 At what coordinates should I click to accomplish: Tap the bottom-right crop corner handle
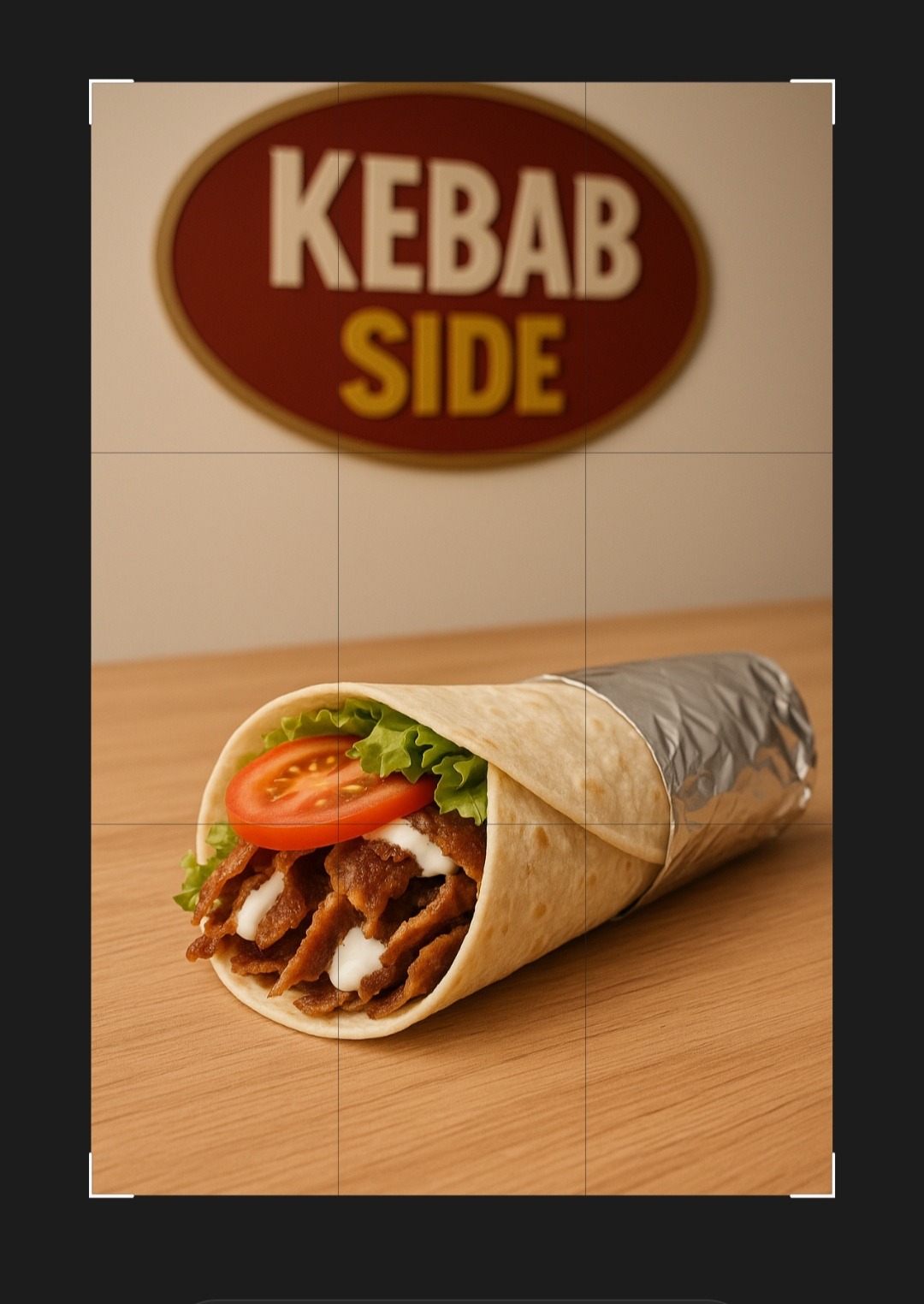[832, 1194]
